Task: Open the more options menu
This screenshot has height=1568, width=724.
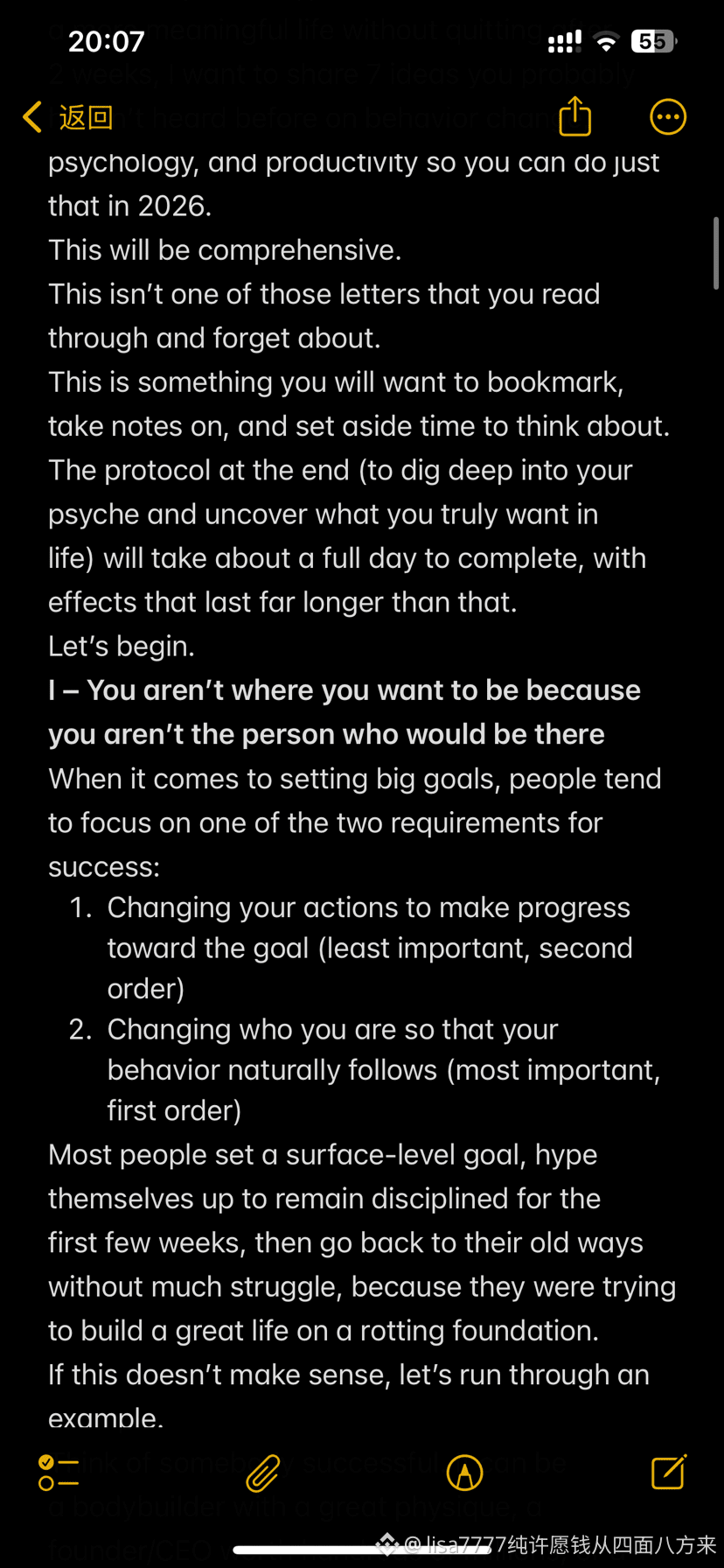Action: click(x=668, y=116)
